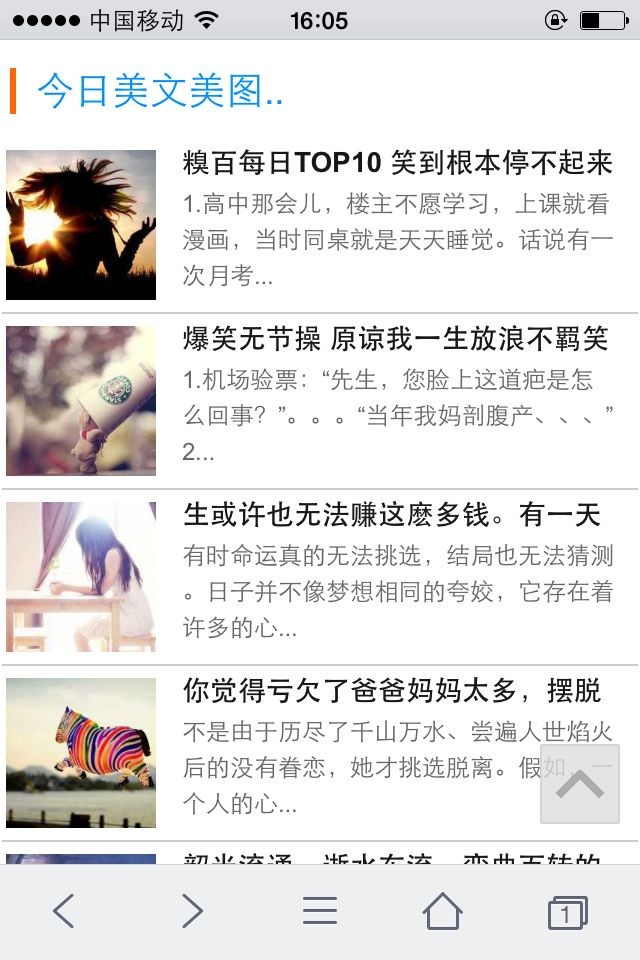Go forward to the next page

(191, 911)
